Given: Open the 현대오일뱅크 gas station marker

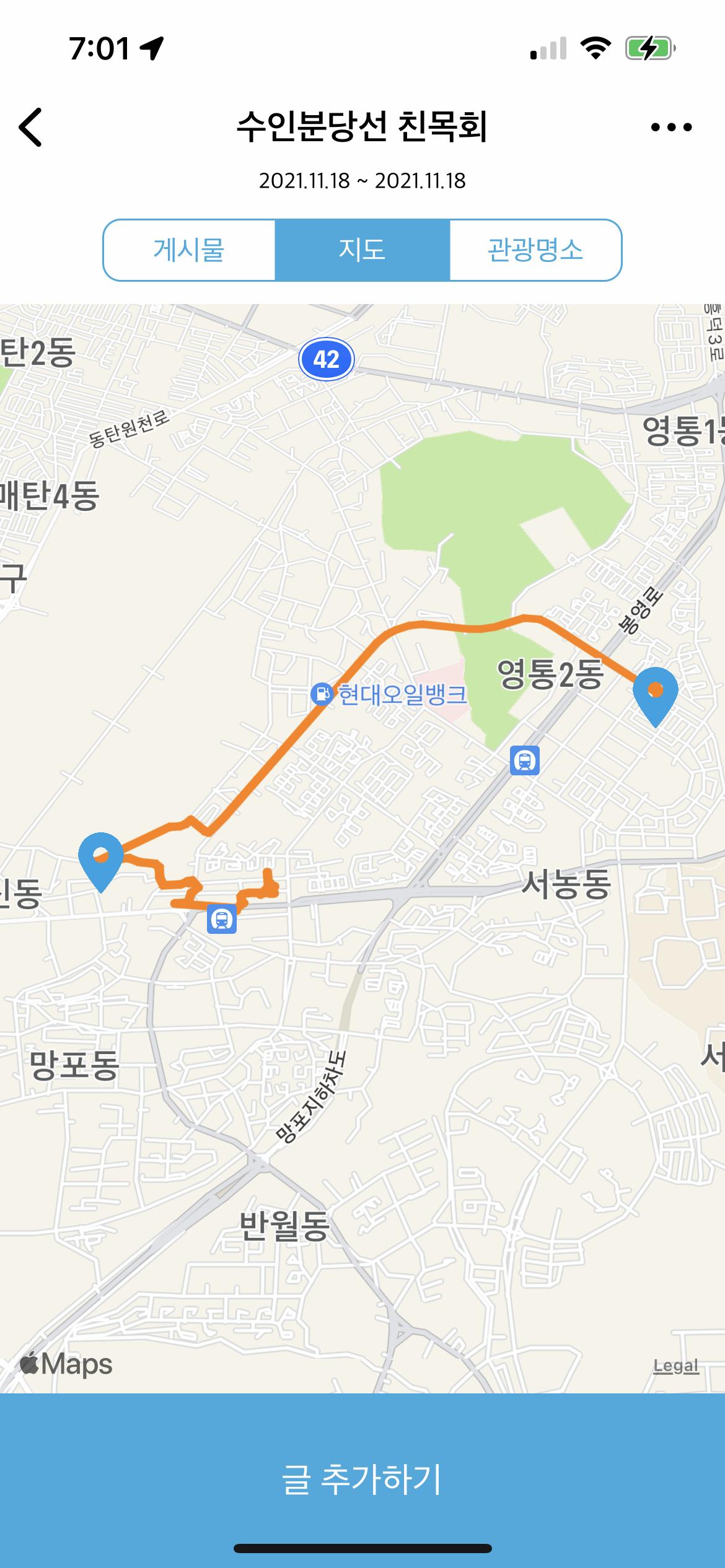Looking at the screenshot, I should click(x=322, y=694).
